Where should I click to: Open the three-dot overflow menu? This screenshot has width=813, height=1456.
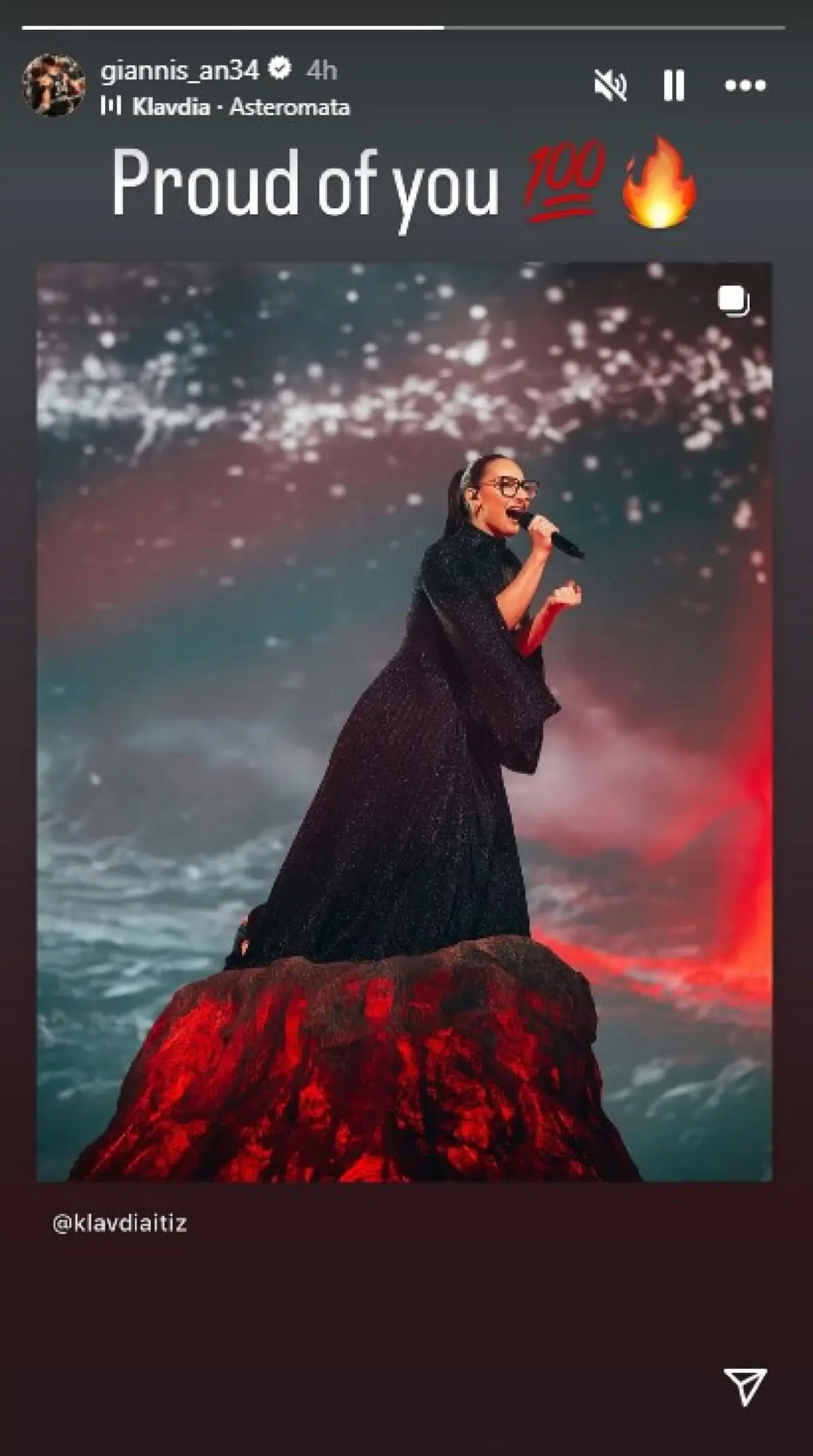point(745,85)
